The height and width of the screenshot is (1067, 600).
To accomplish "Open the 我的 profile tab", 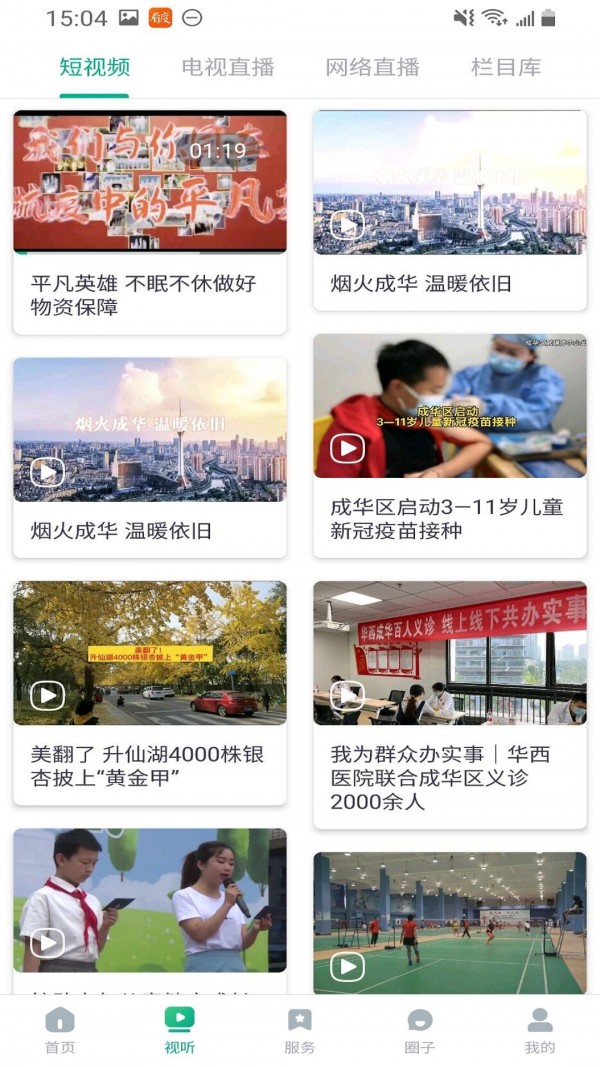I will click(540, 1031).
